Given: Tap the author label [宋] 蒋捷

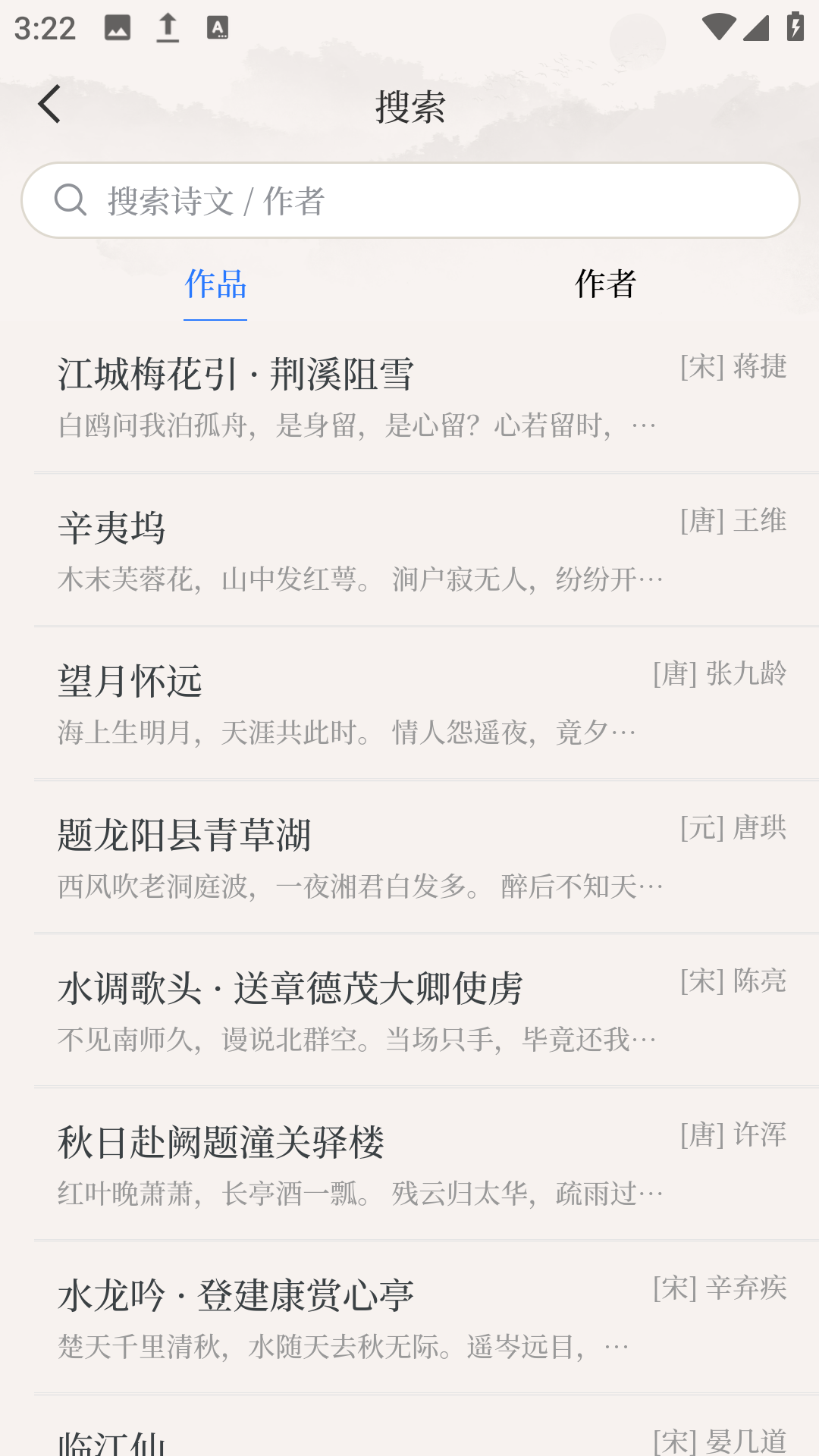Looking at the screenshot, I should click(x=732, y=366).
